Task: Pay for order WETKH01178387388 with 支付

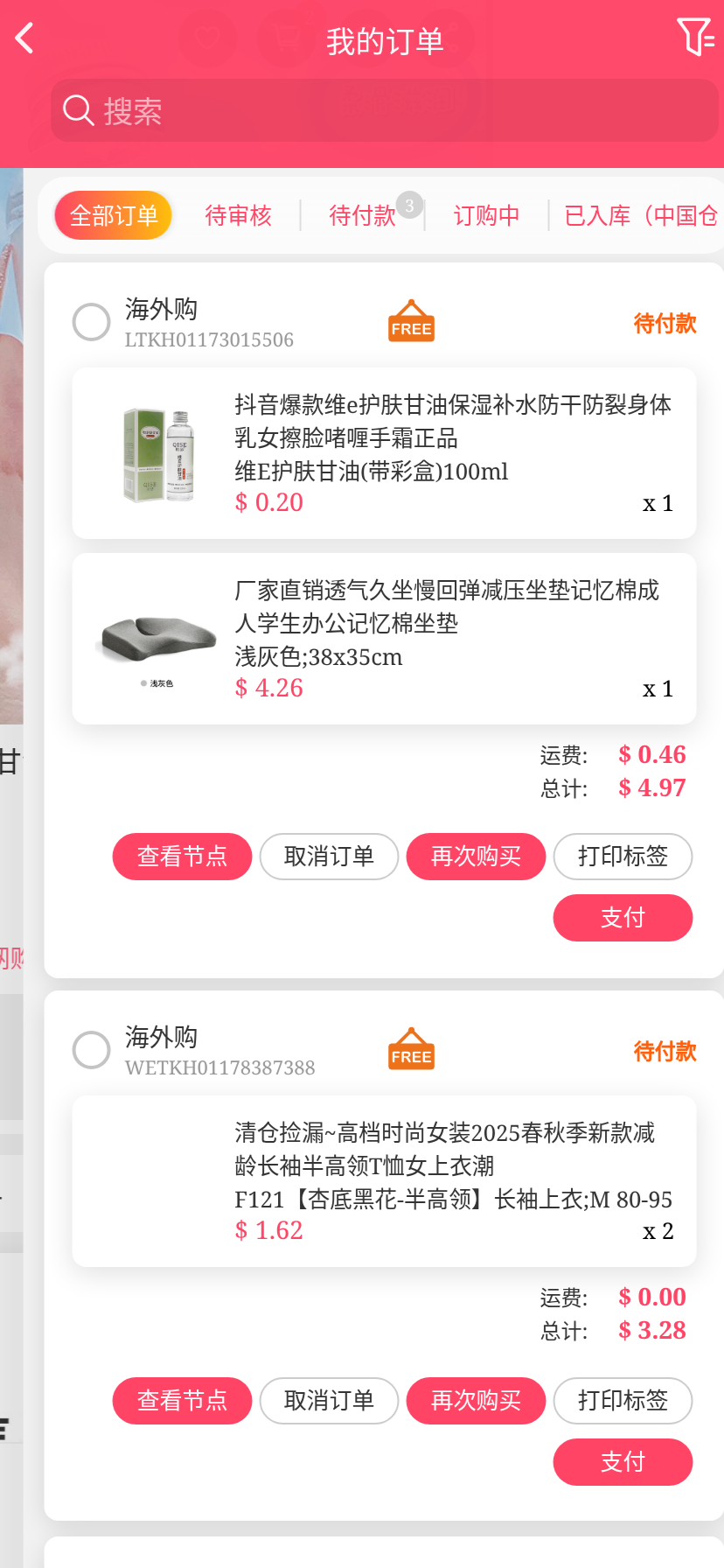Action: [x=623, y=1462]
